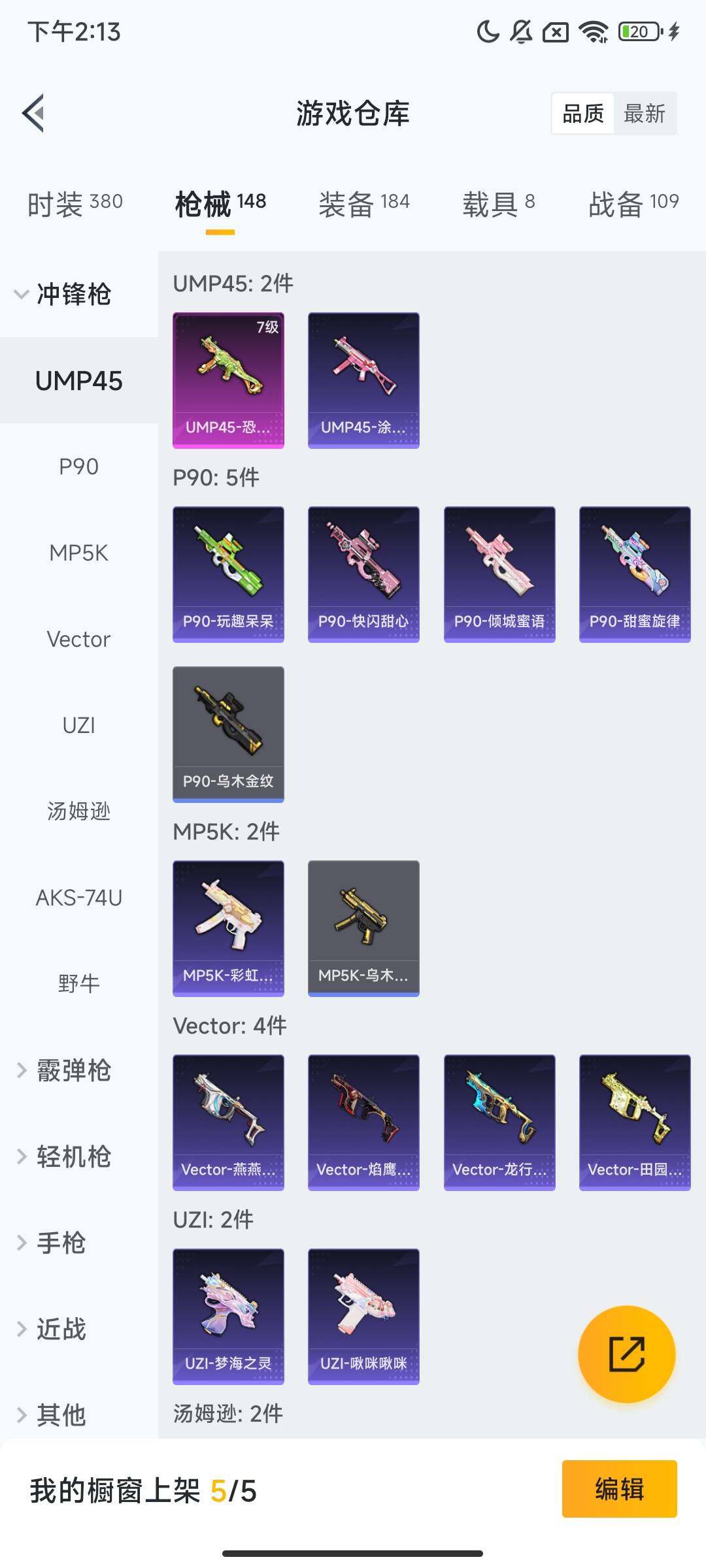Screen dimensions: 706x1568
Task: Tap the orange share floating button
Action: tap(626, 1354)
